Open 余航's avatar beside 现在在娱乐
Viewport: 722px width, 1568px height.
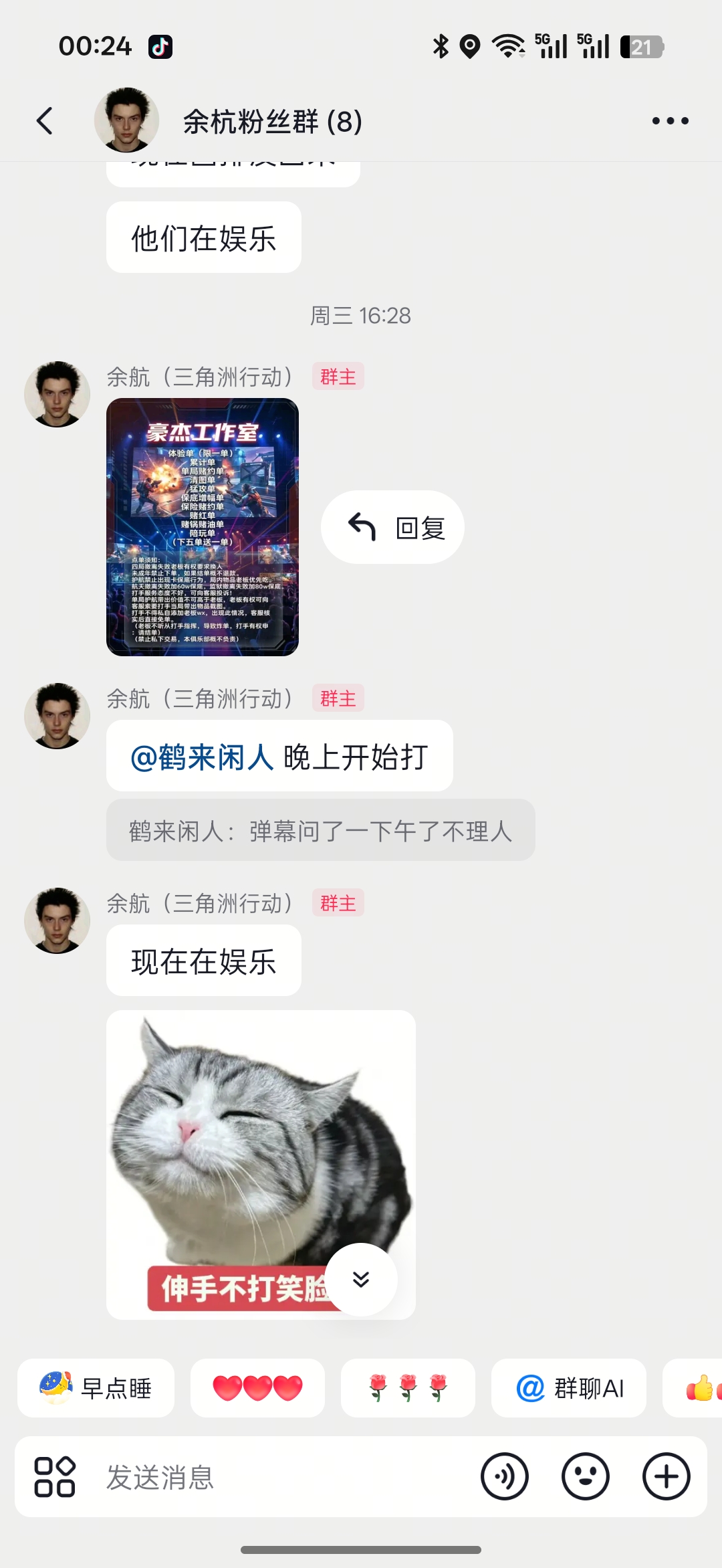tap(57, 920)
